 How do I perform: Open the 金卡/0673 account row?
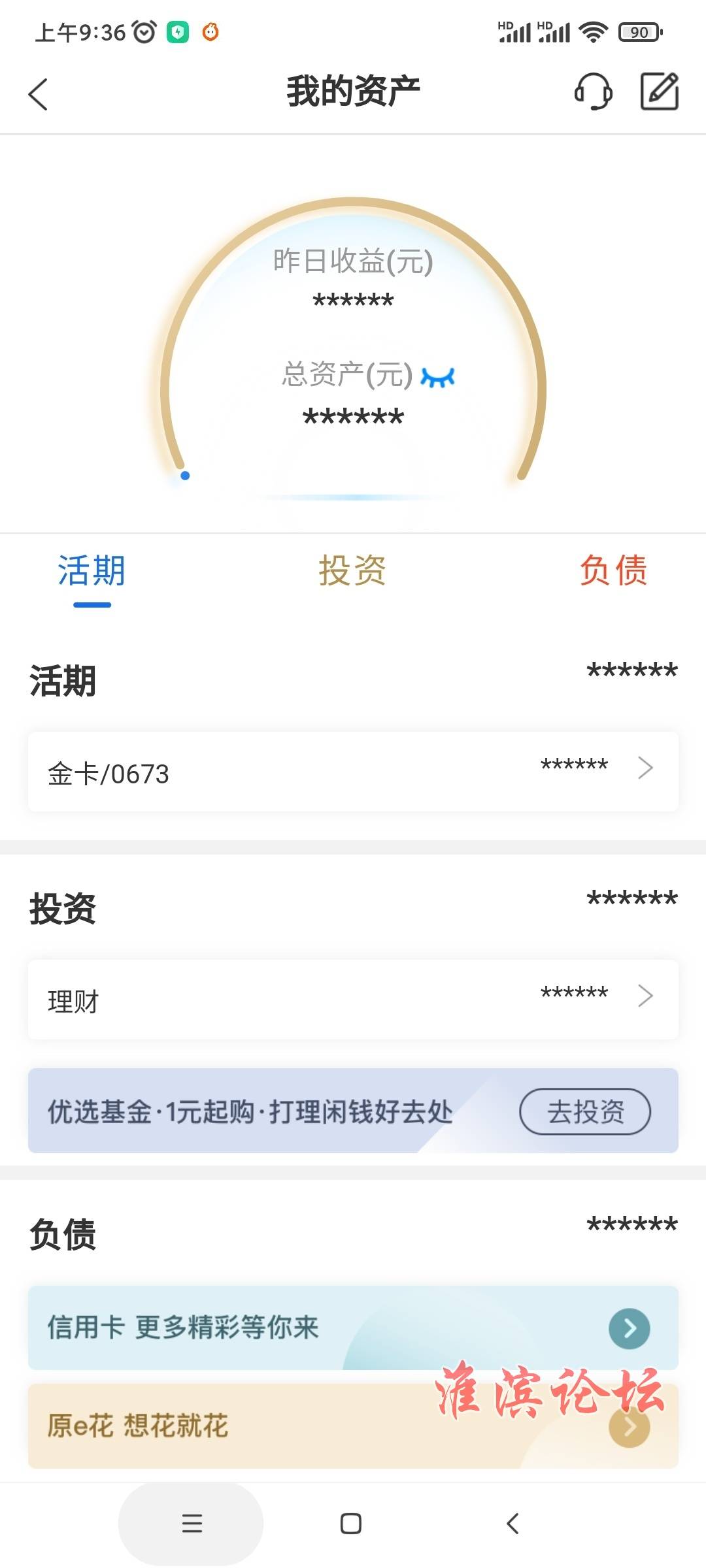coord(353,772)
